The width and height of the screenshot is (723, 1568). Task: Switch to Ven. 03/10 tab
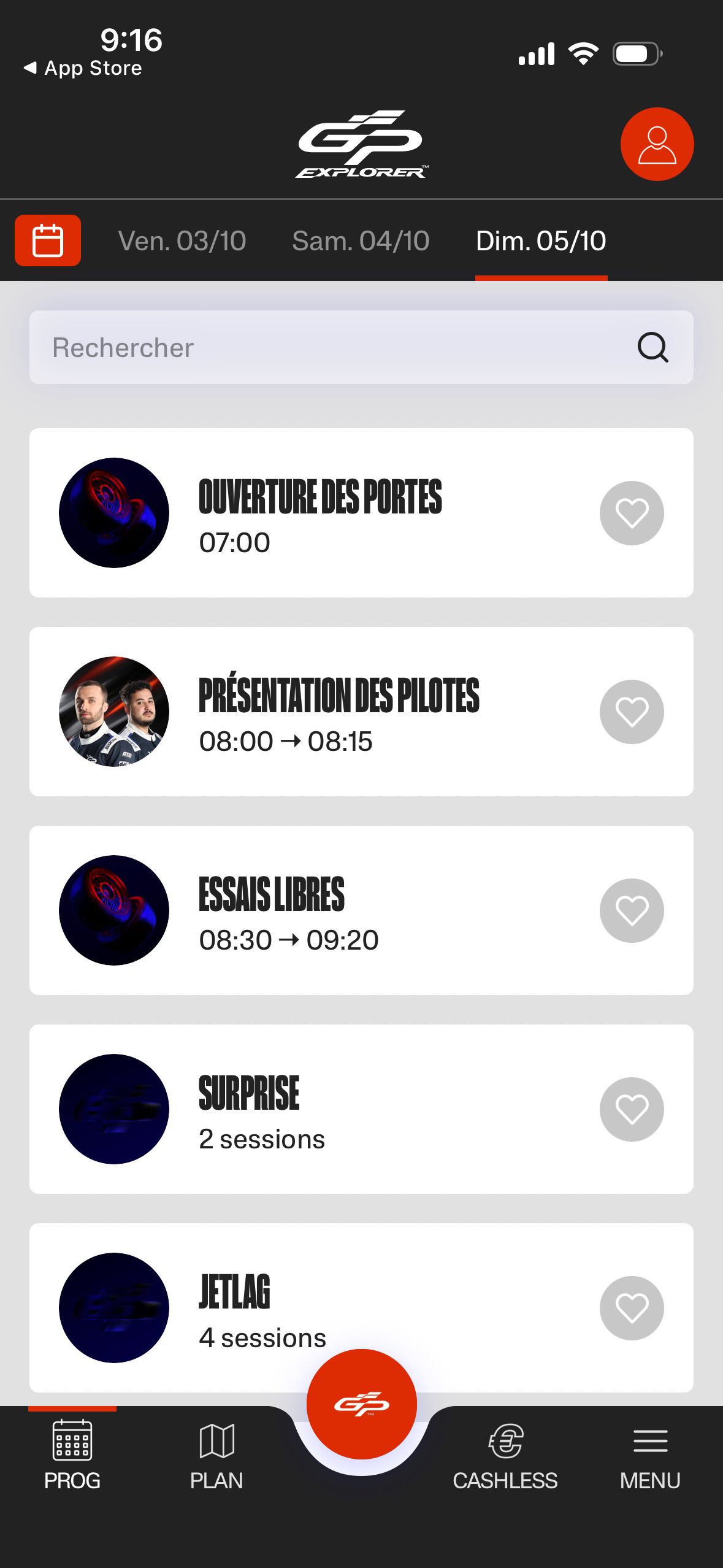(x=182, y=241)
